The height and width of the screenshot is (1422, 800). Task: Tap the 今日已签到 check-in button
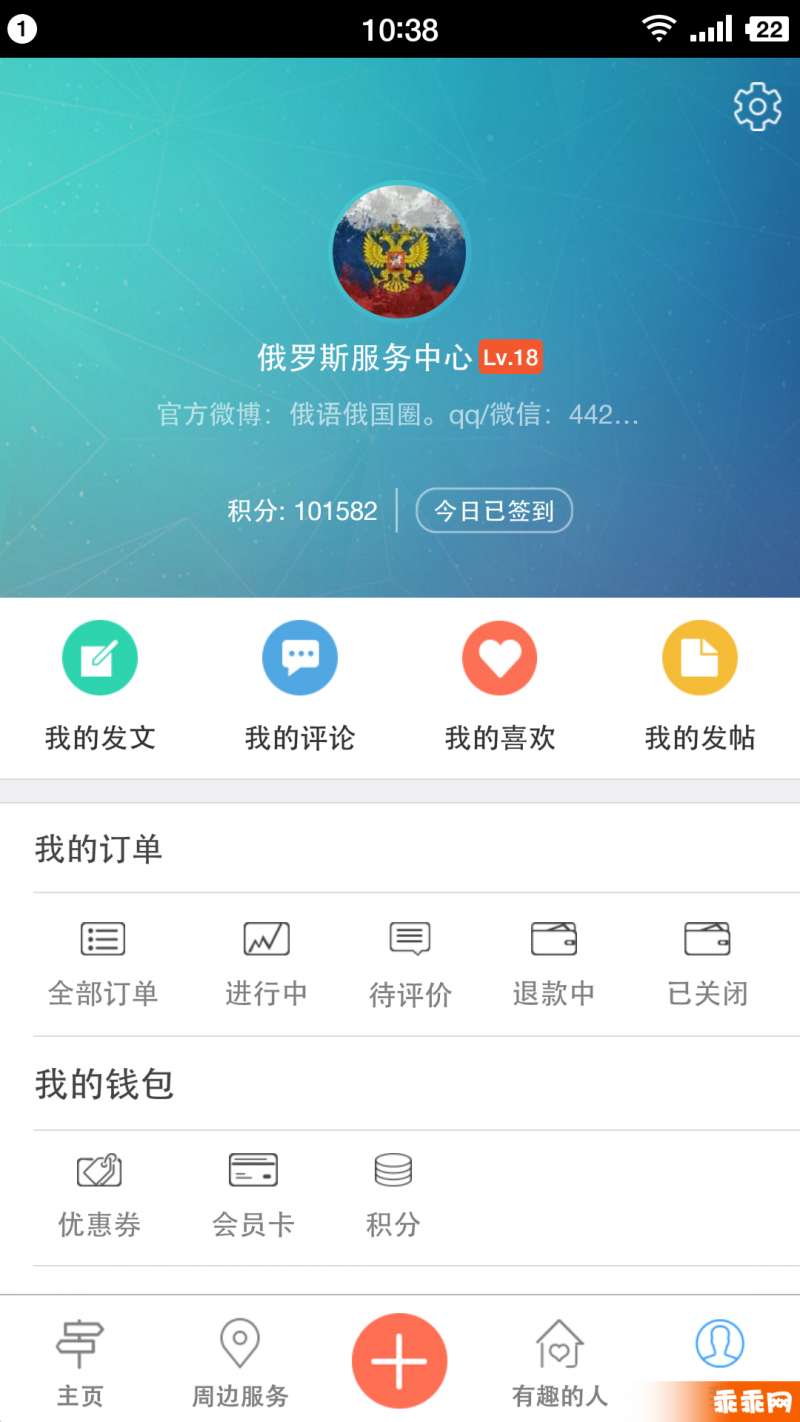[494, 511]
